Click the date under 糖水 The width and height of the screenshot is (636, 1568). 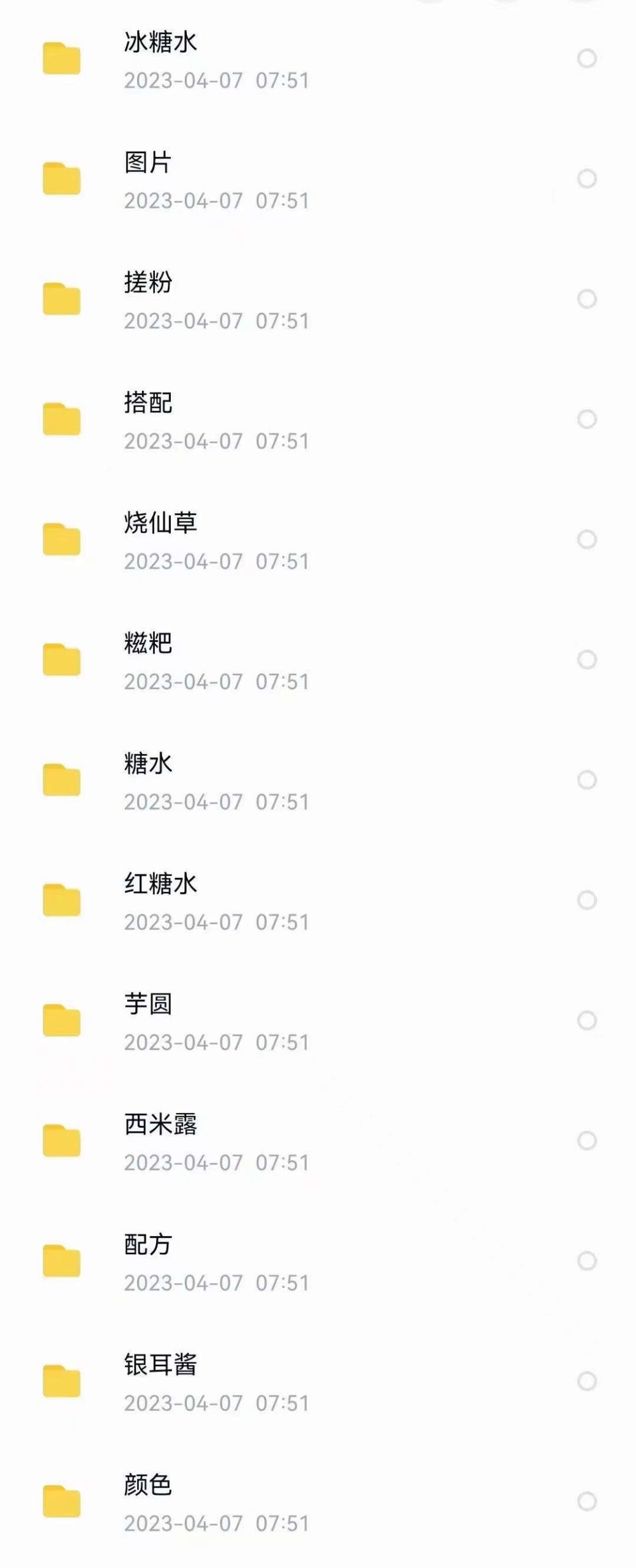(x=217, y=800)
